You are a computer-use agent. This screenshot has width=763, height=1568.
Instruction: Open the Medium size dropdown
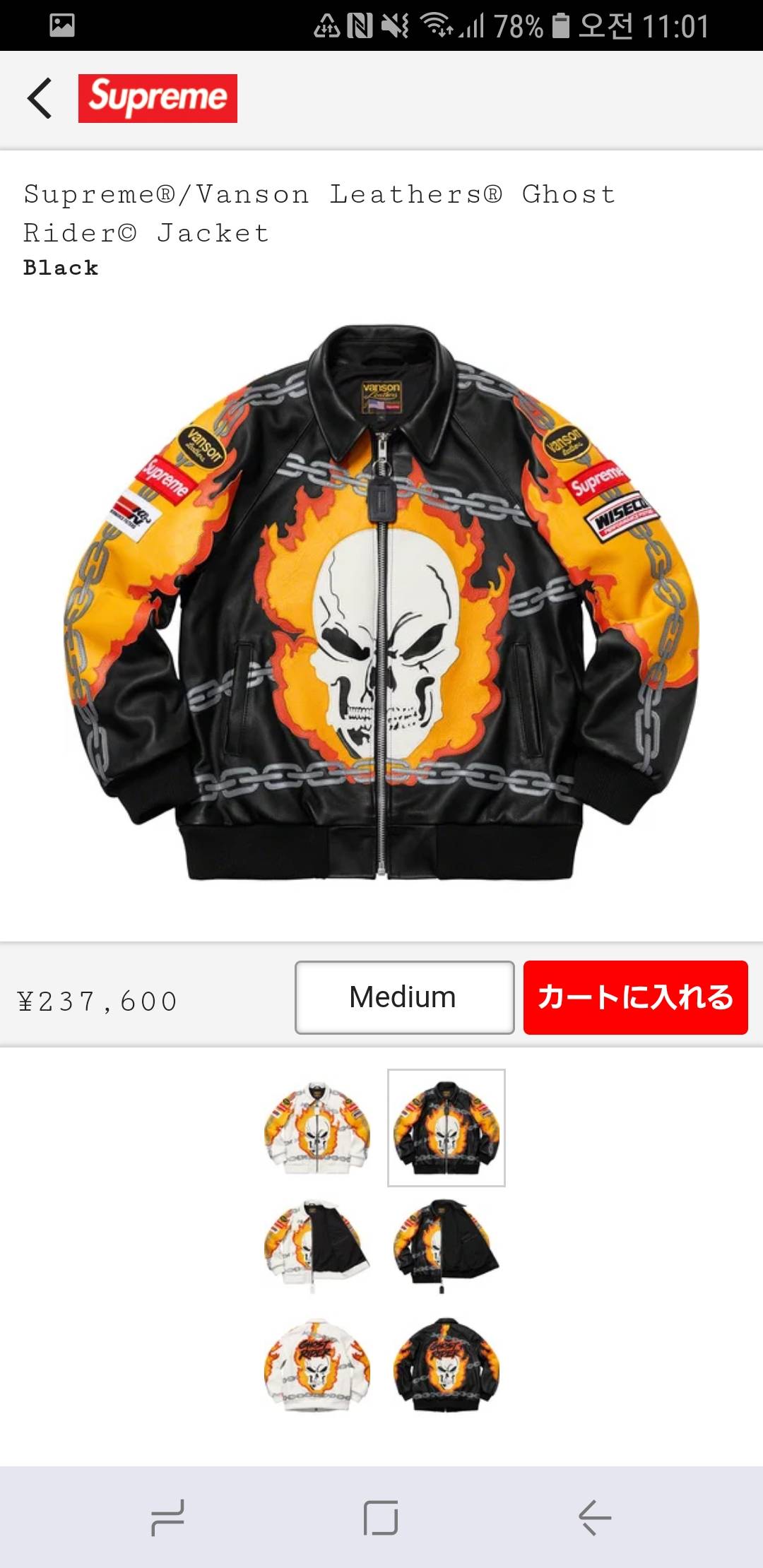(x=404, y=997)
